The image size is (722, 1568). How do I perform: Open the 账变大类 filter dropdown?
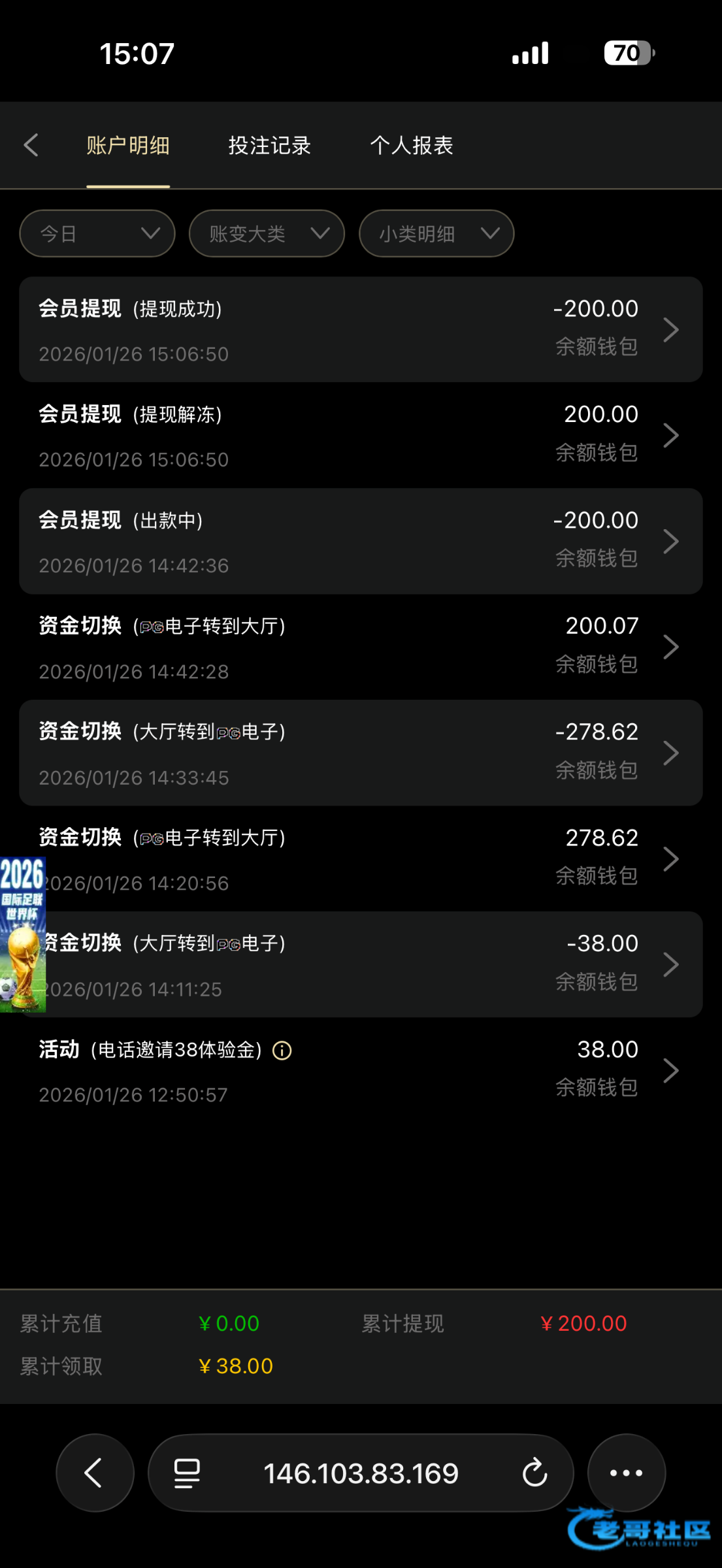[x=267, y=233]
